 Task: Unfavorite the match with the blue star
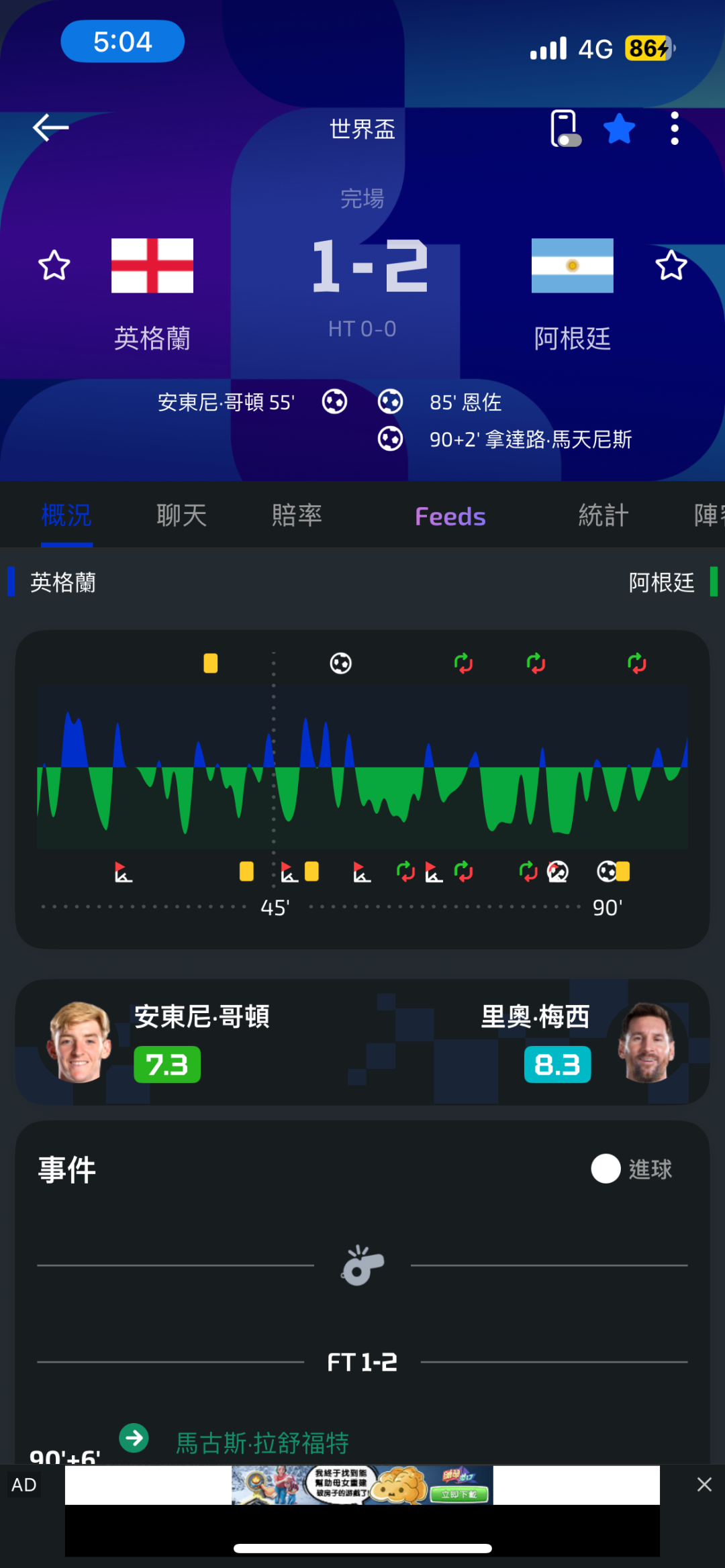pyautogui.click(x=619, y=128)
